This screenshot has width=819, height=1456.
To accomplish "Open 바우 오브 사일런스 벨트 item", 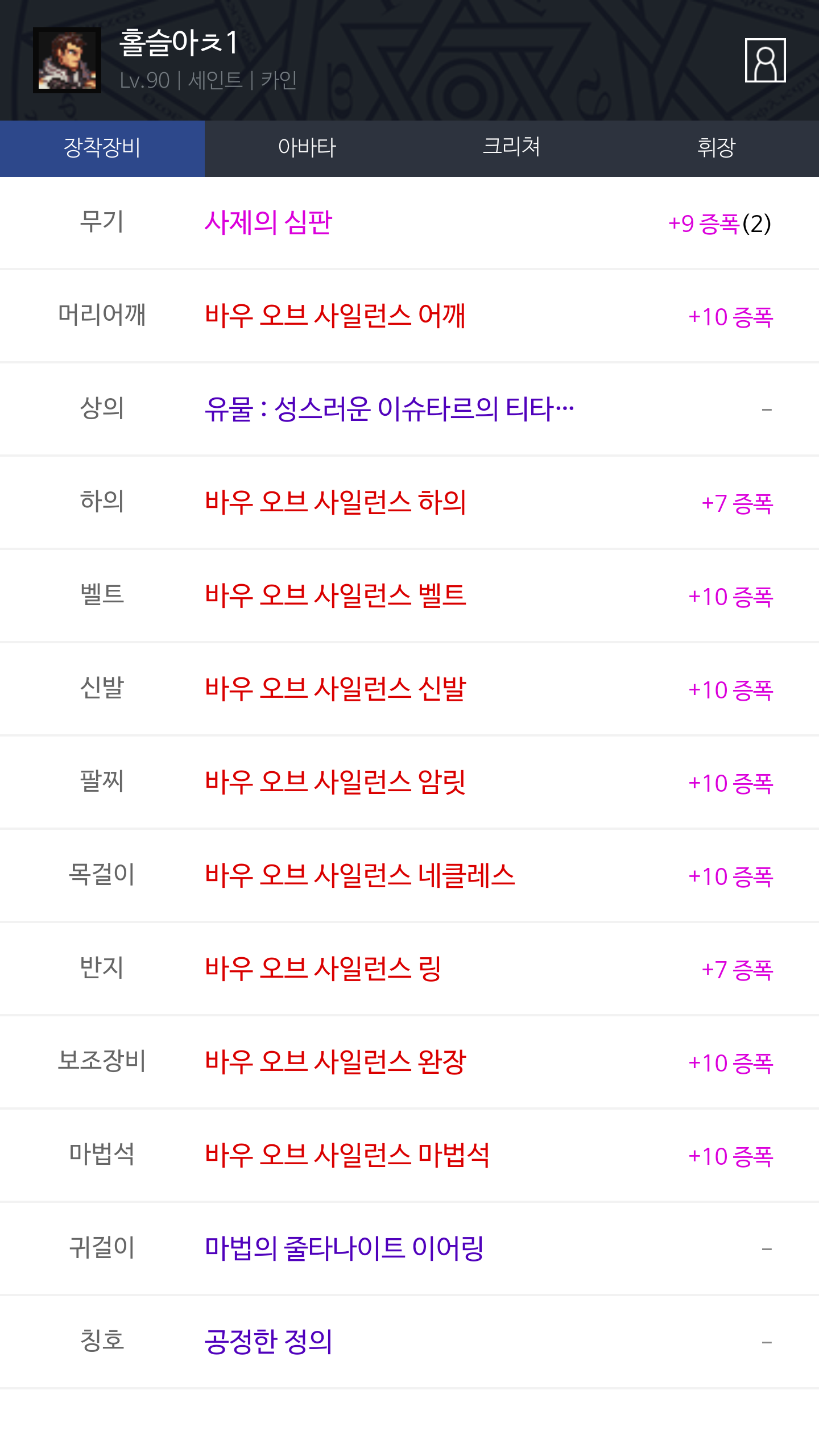I will coord(409,595).
